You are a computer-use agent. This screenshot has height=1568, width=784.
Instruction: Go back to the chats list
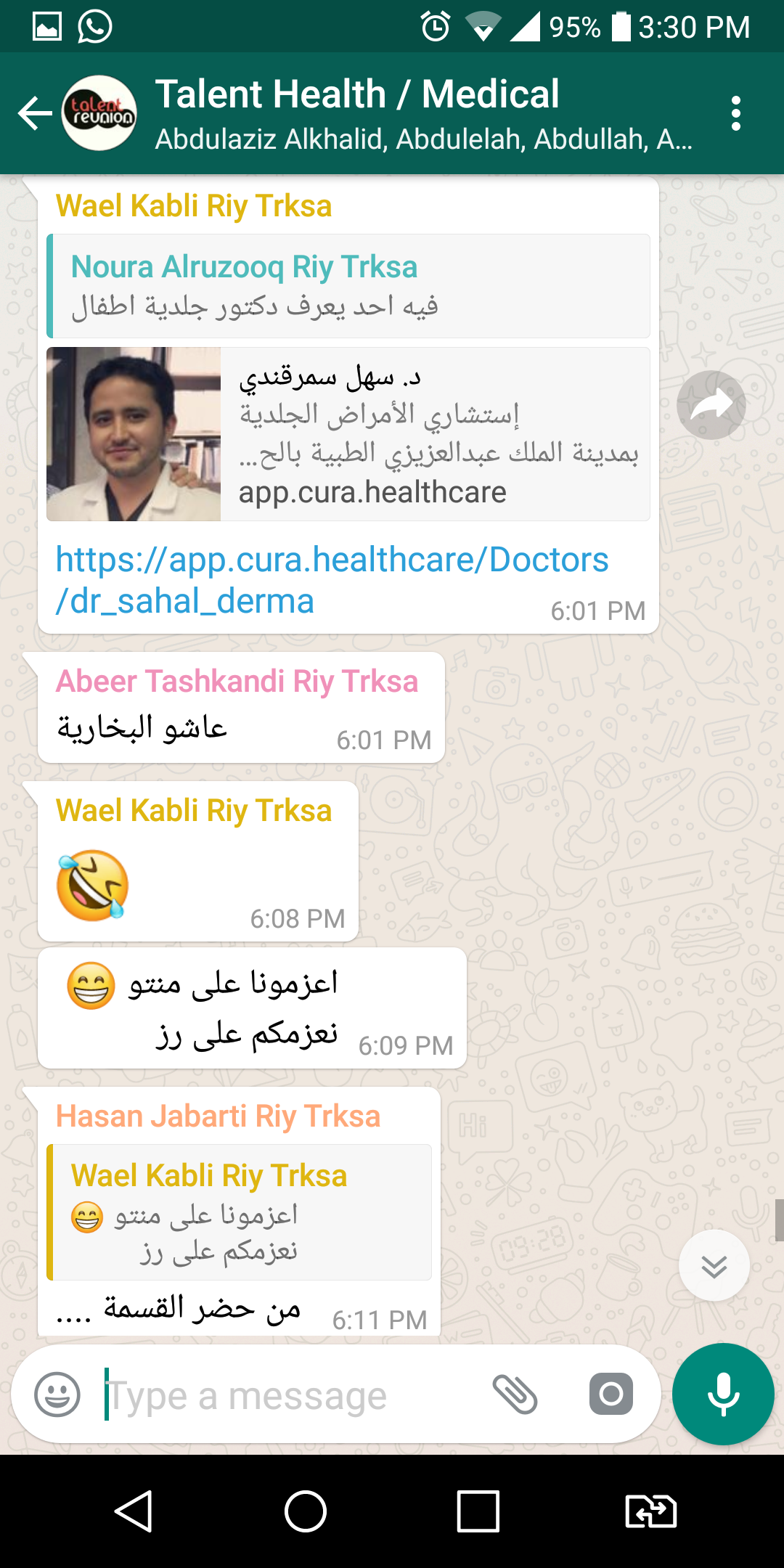pos(34,114)
